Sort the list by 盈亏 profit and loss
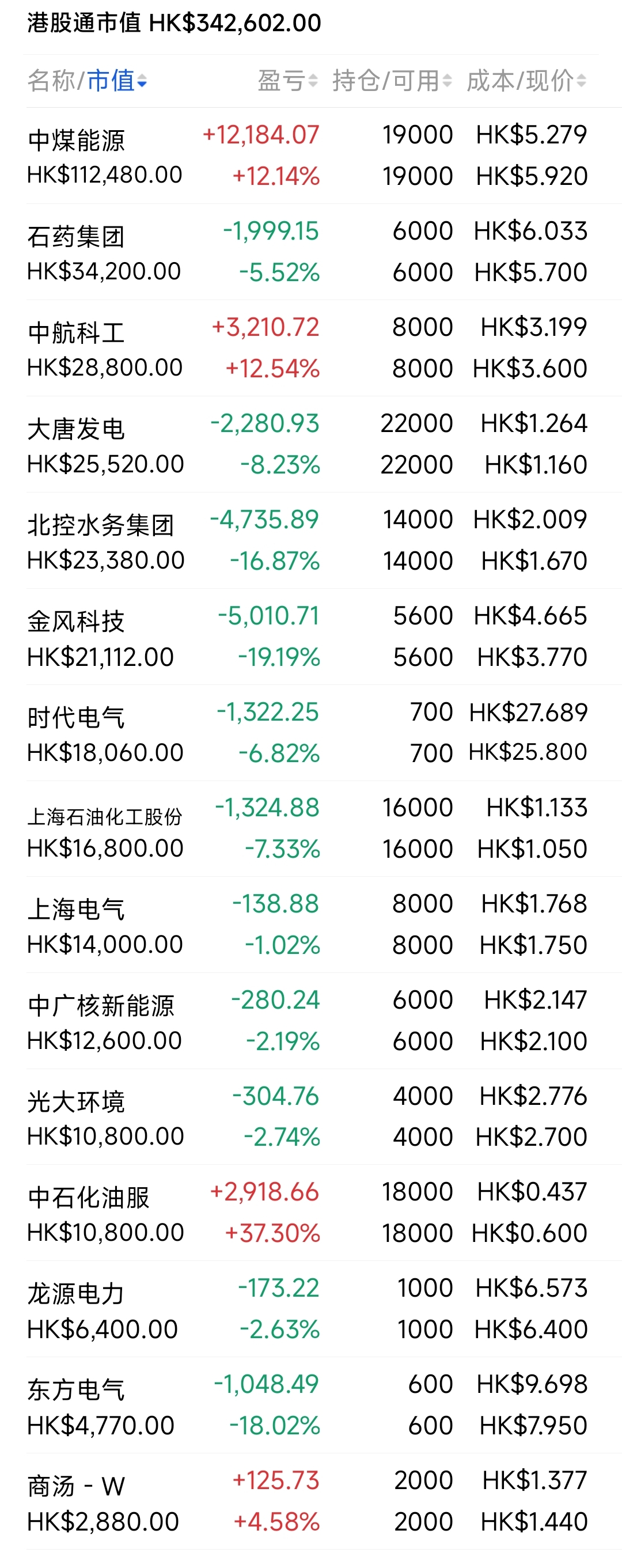 pyautogui.click(x=287, y=81)
